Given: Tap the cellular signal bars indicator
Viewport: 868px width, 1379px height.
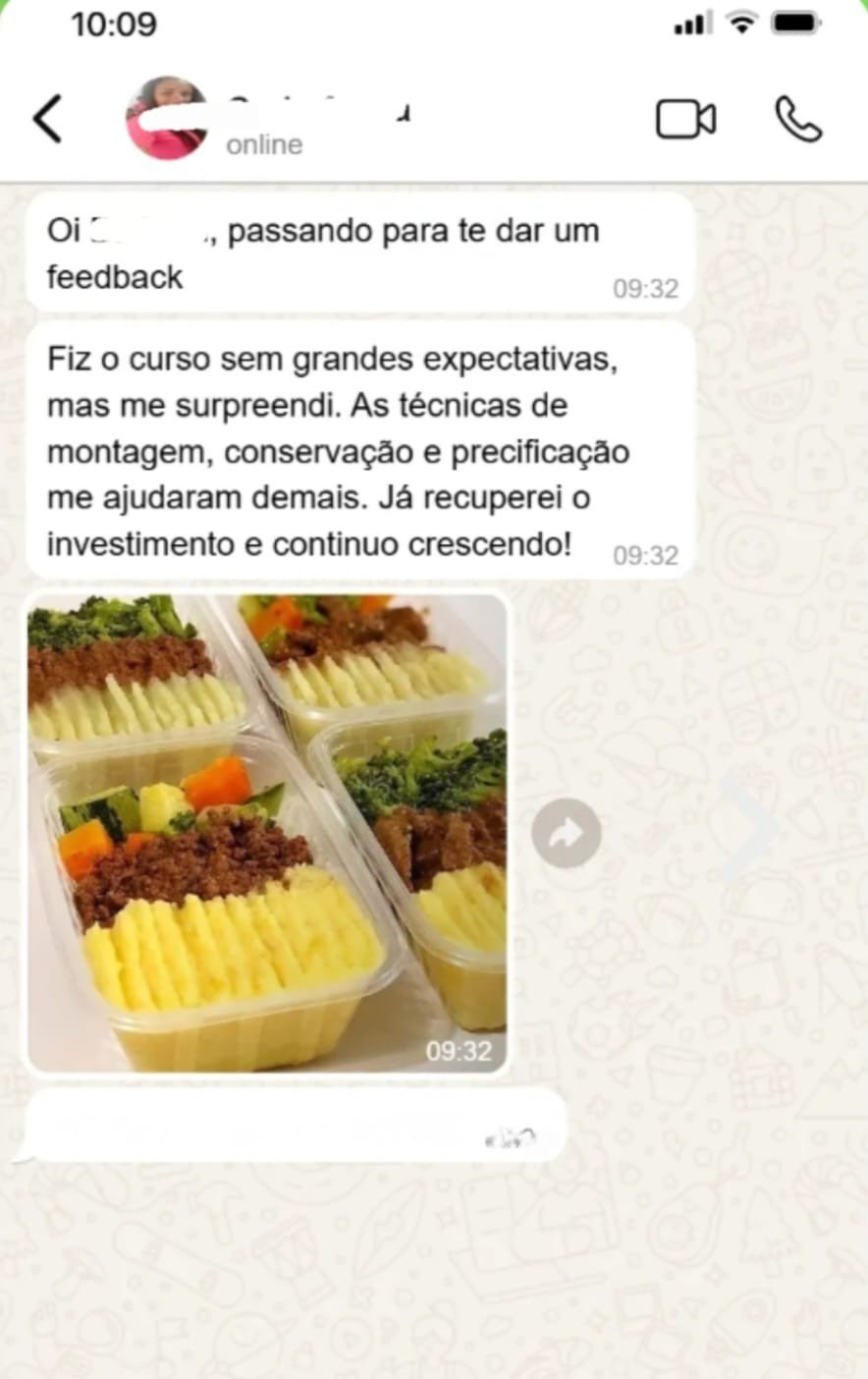Looking at the screenshot, I should pos(693,22).
